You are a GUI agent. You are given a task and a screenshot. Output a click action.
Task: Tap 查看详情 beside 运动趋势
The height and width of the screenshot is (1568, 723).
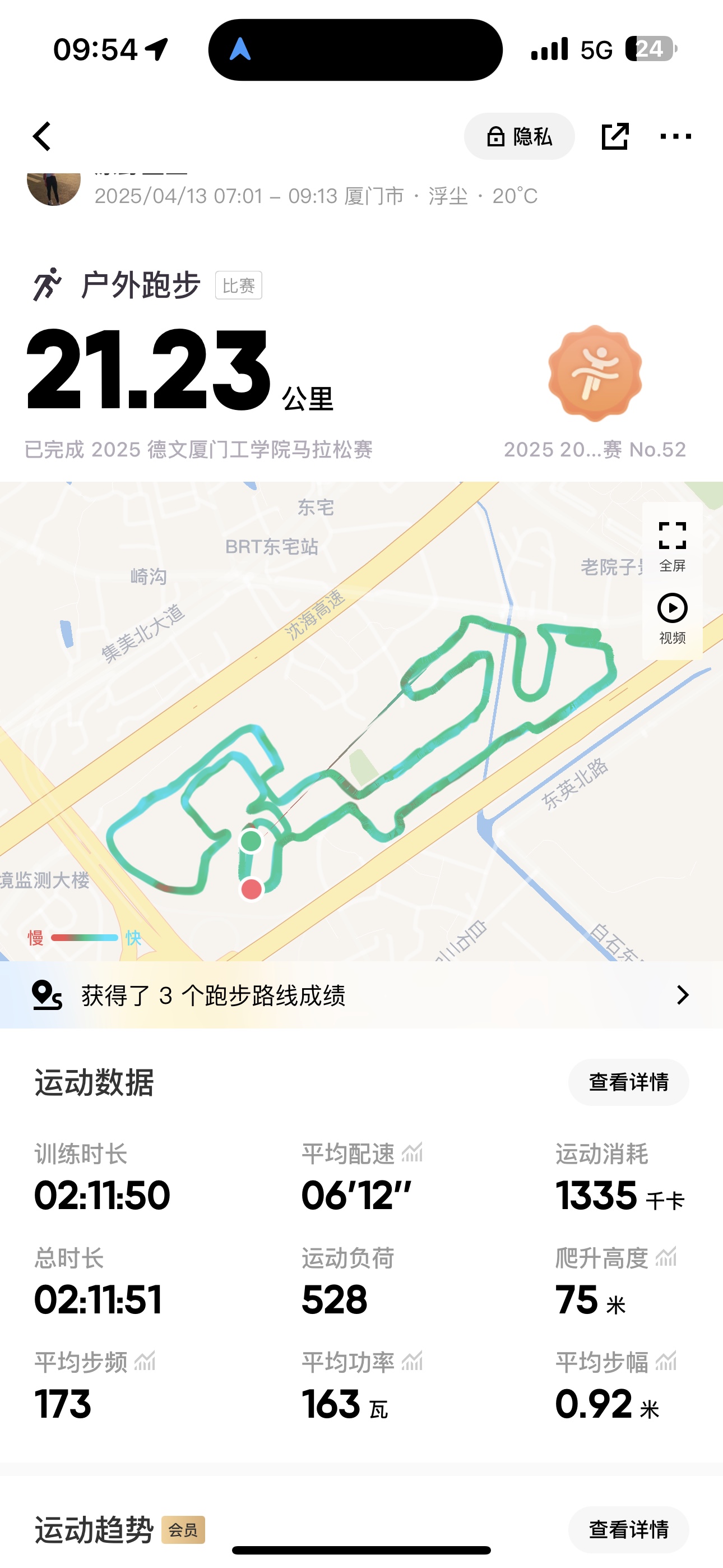pyautogui.click(x=629, y=1530)
